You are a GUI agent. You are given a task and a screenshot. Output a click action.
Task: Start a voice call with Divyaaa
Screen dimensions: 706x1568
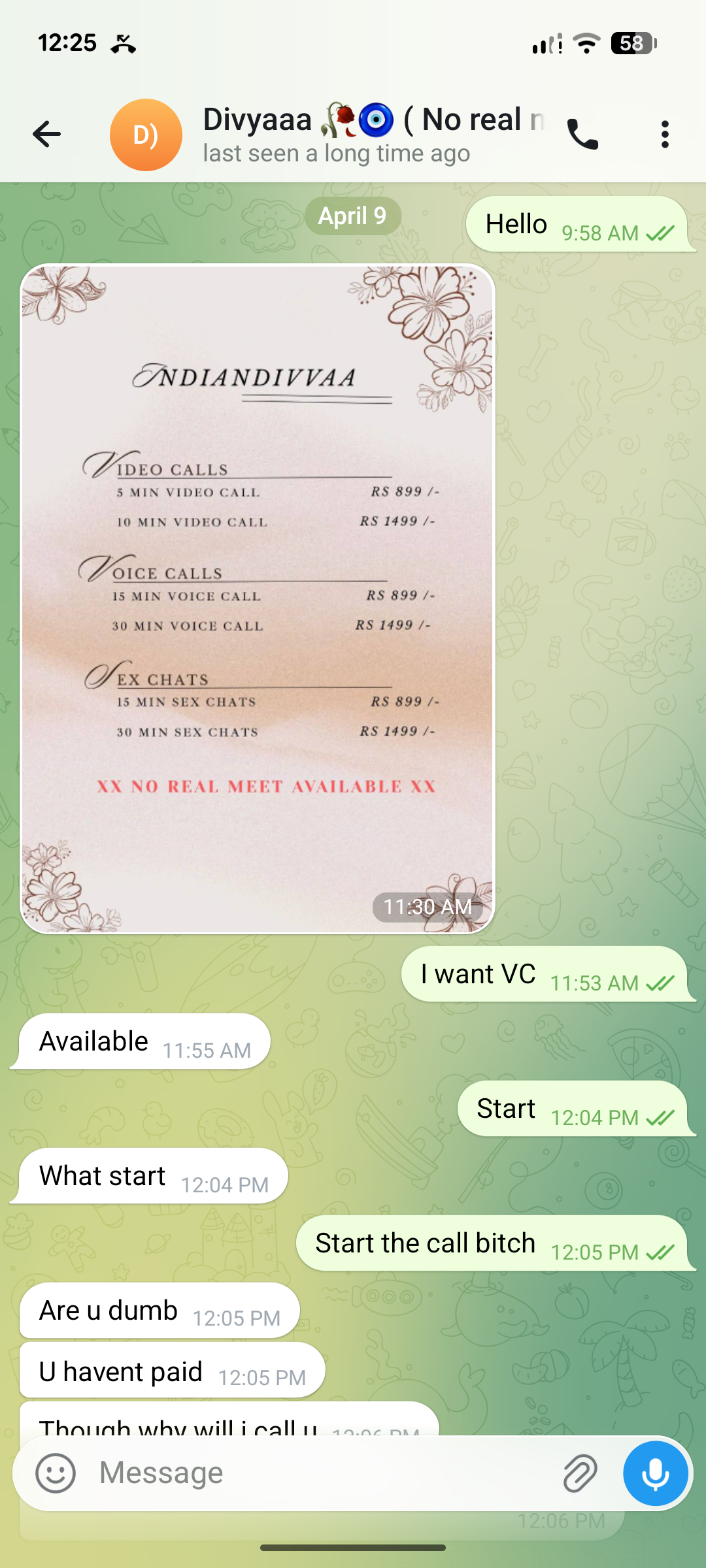point(582,135)
